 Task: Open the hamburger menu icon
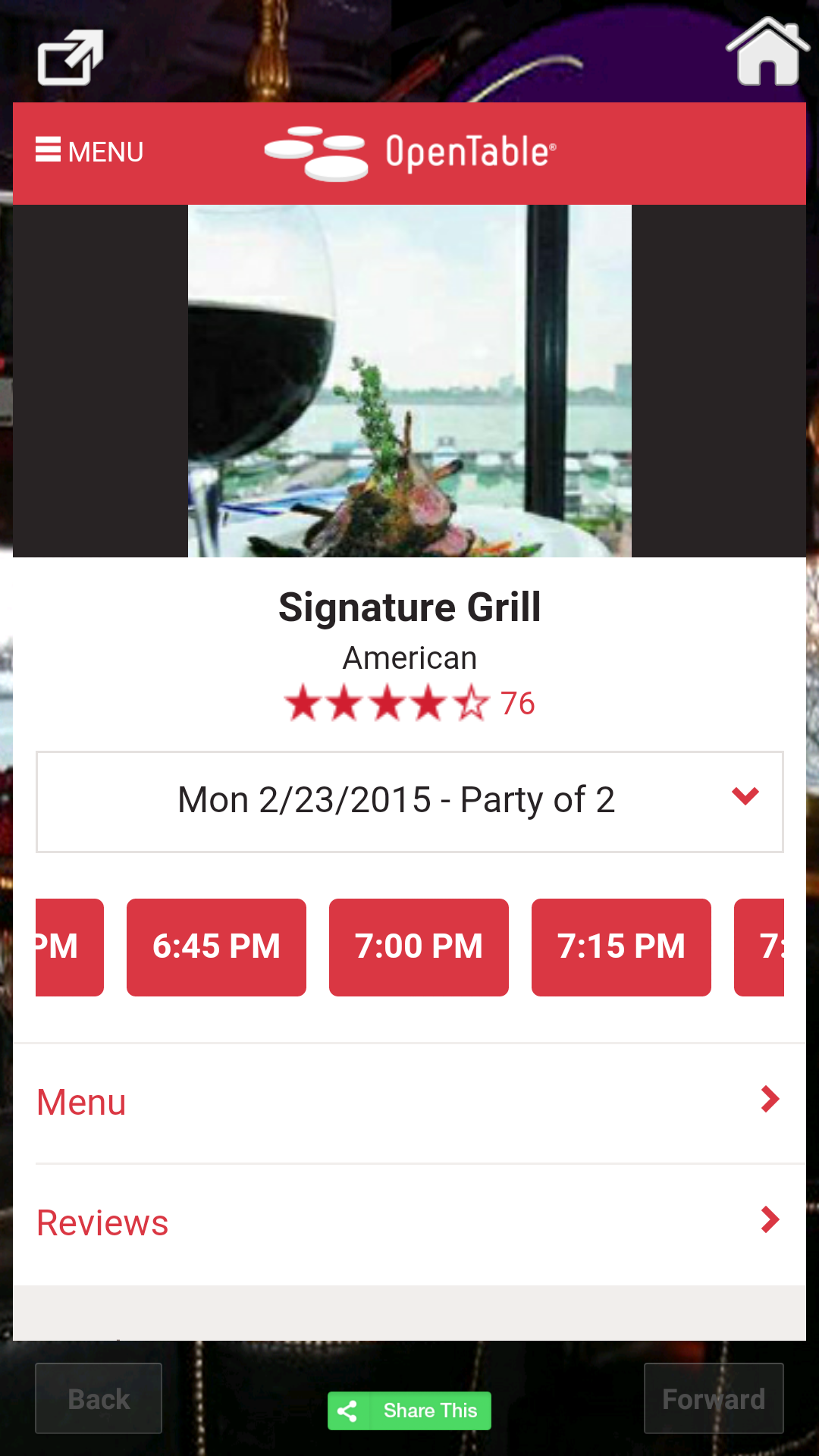[x=48, y=149]
